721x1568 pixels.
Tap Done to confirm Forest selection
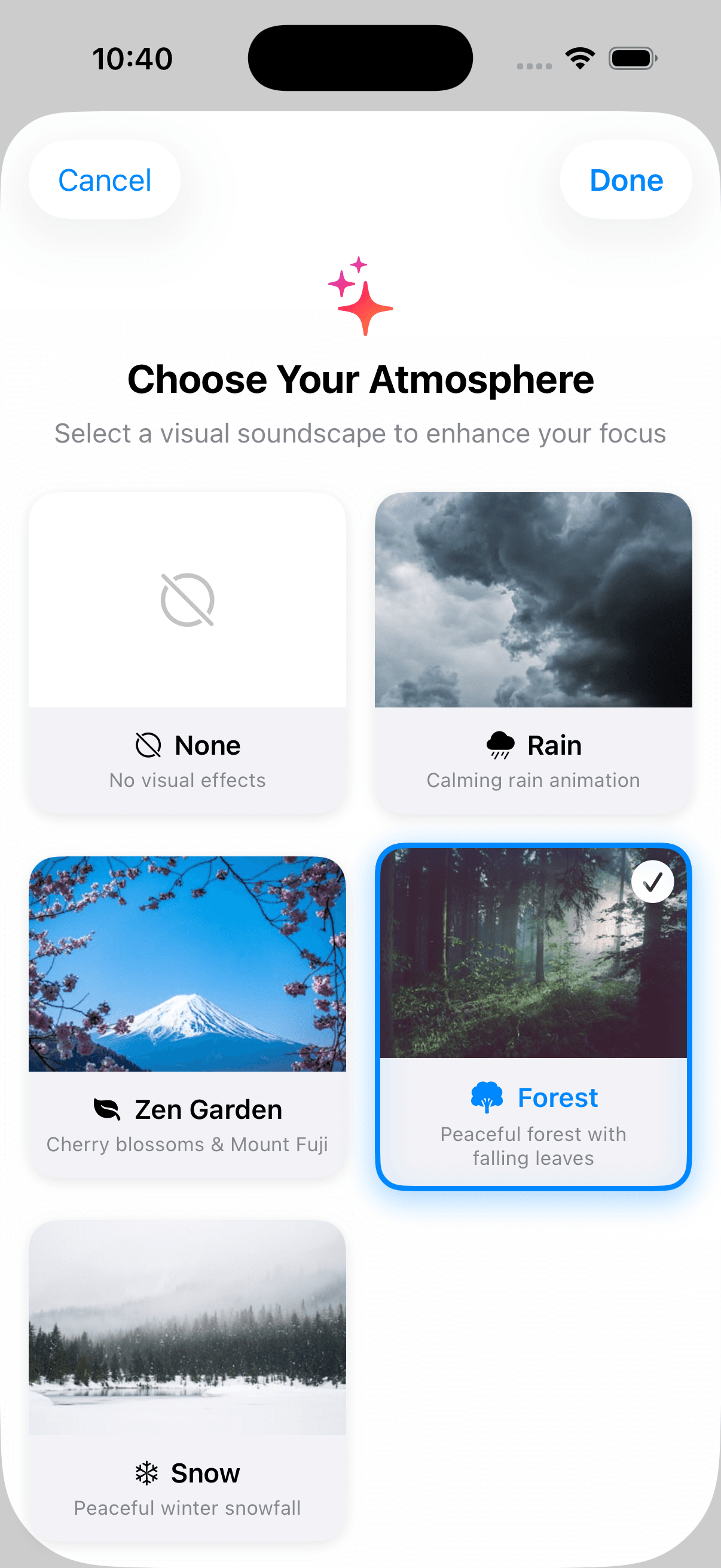pos(625,179)
